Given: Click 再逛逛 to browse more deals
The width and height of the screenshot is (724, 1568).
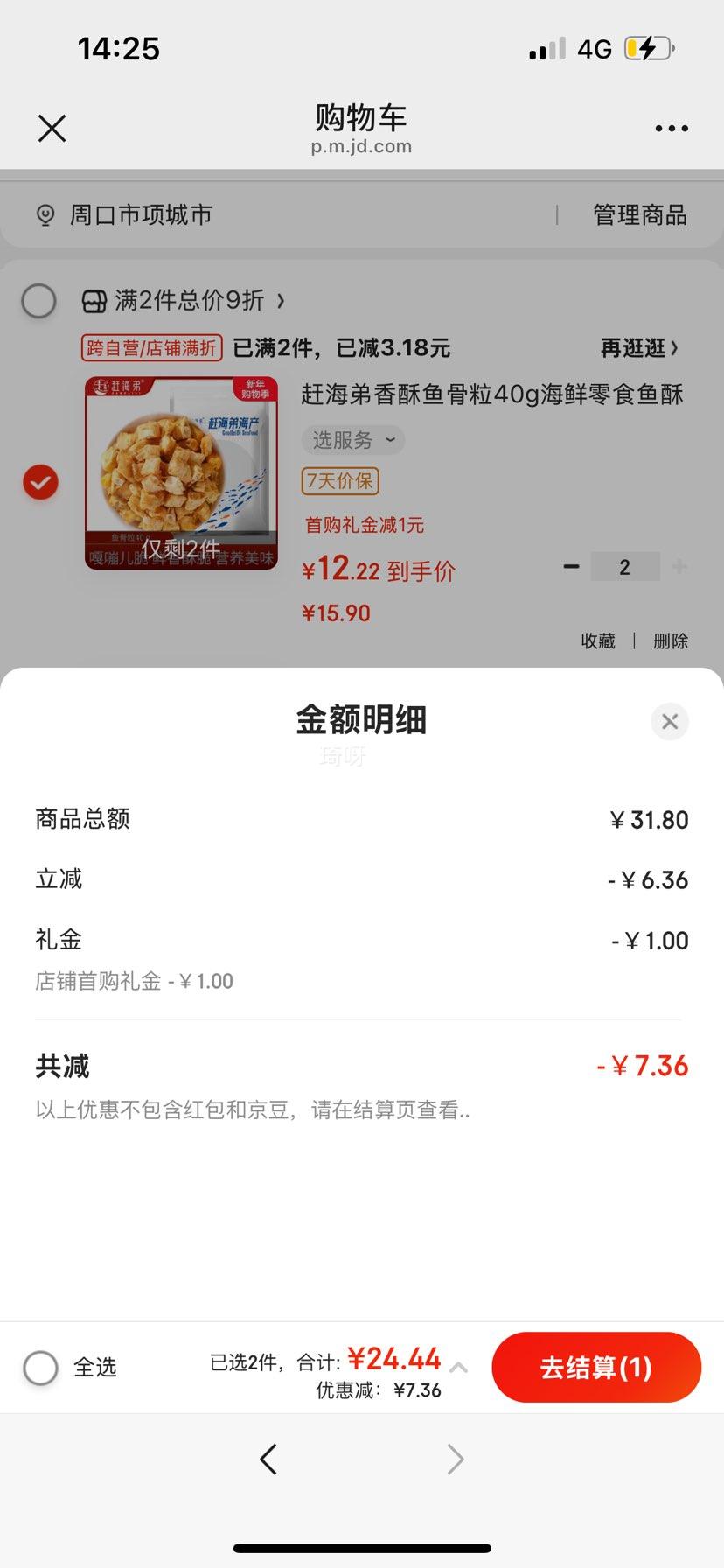Looking at the screenshot, I should (x=638, y=348).
